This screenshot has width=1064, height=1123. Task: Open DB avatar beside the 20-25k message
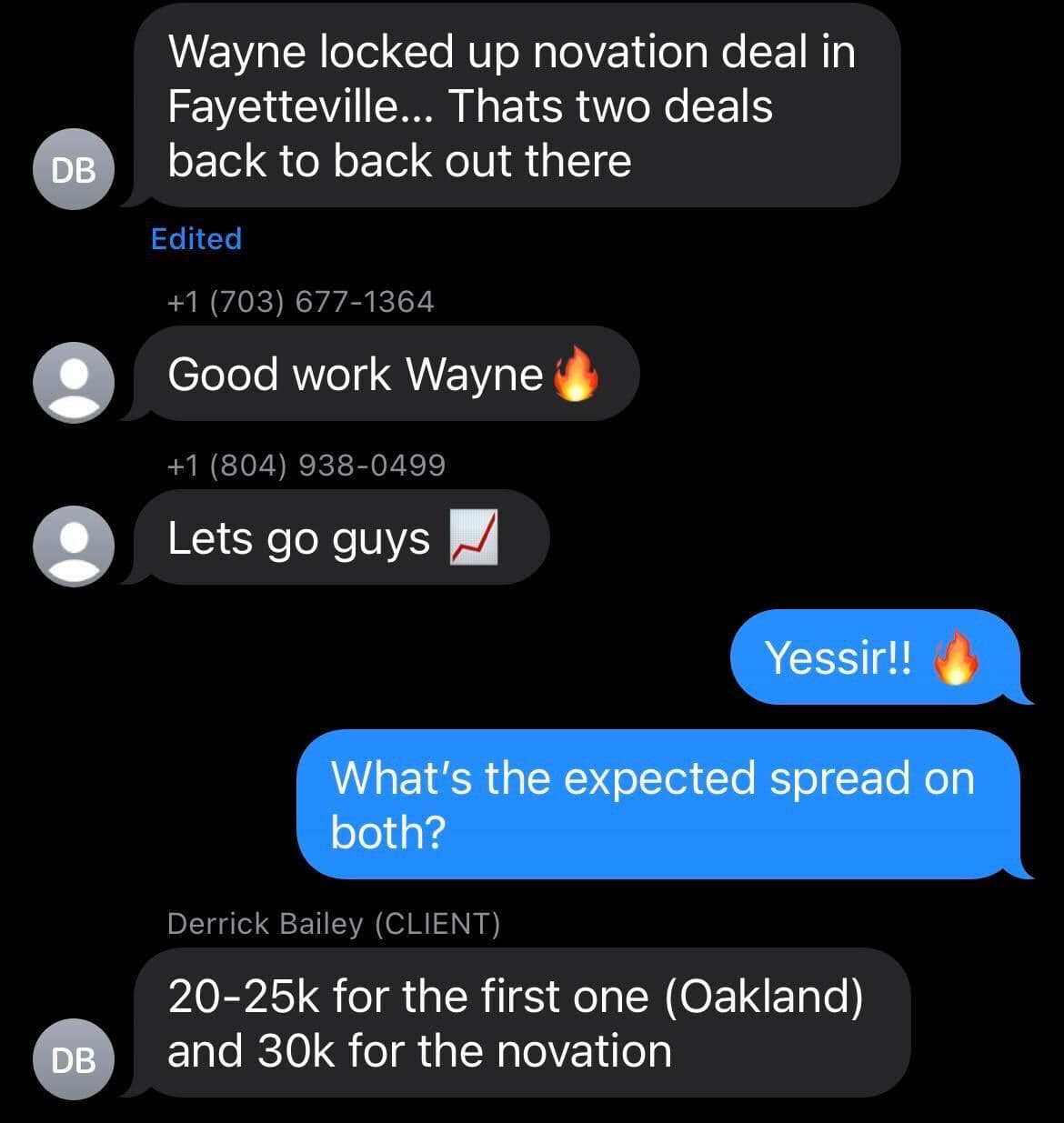[x=74, y=1059]
